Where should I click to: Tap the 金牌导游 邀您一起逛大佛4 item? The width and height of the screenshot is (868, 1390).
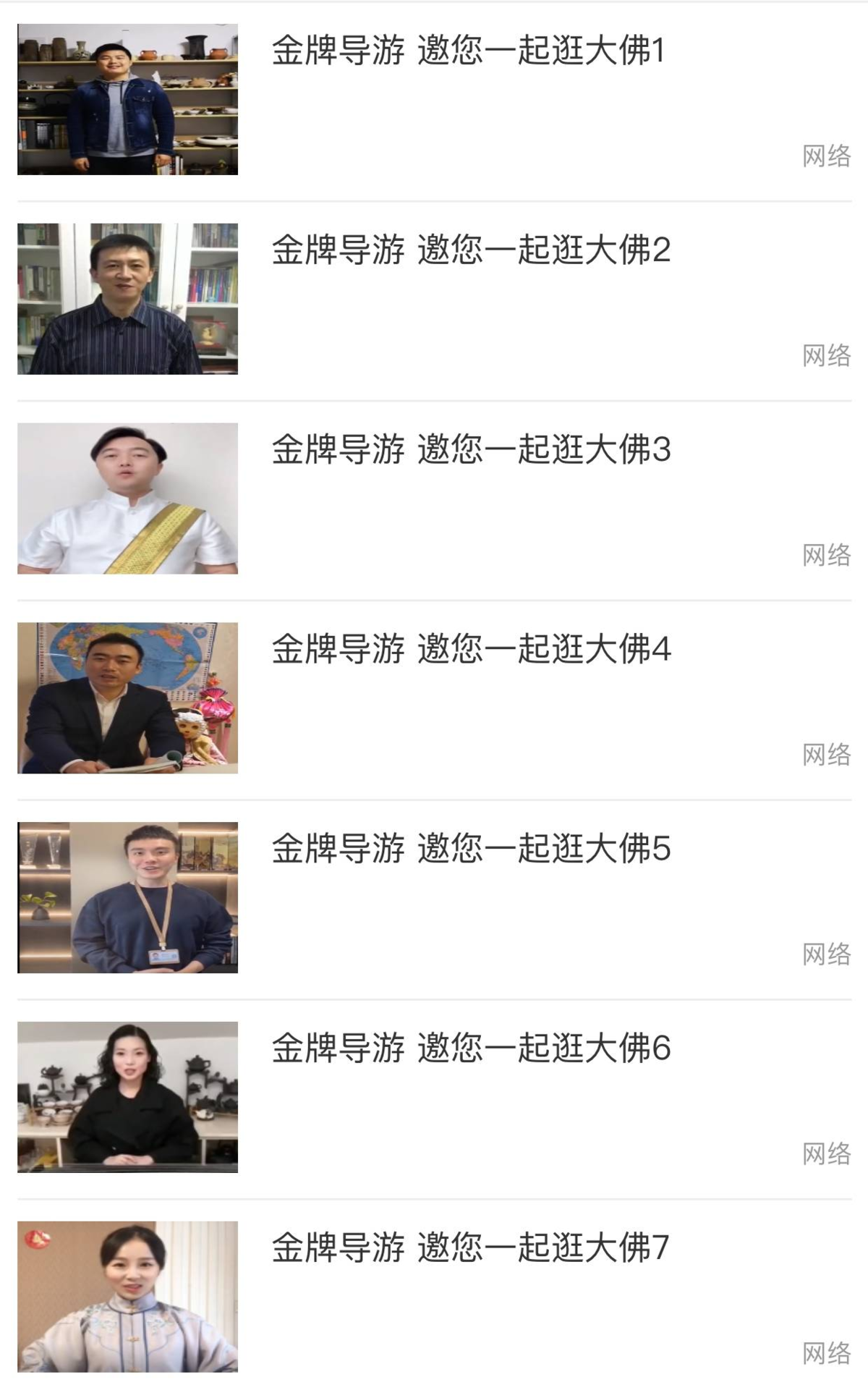(x=470, y=649)
